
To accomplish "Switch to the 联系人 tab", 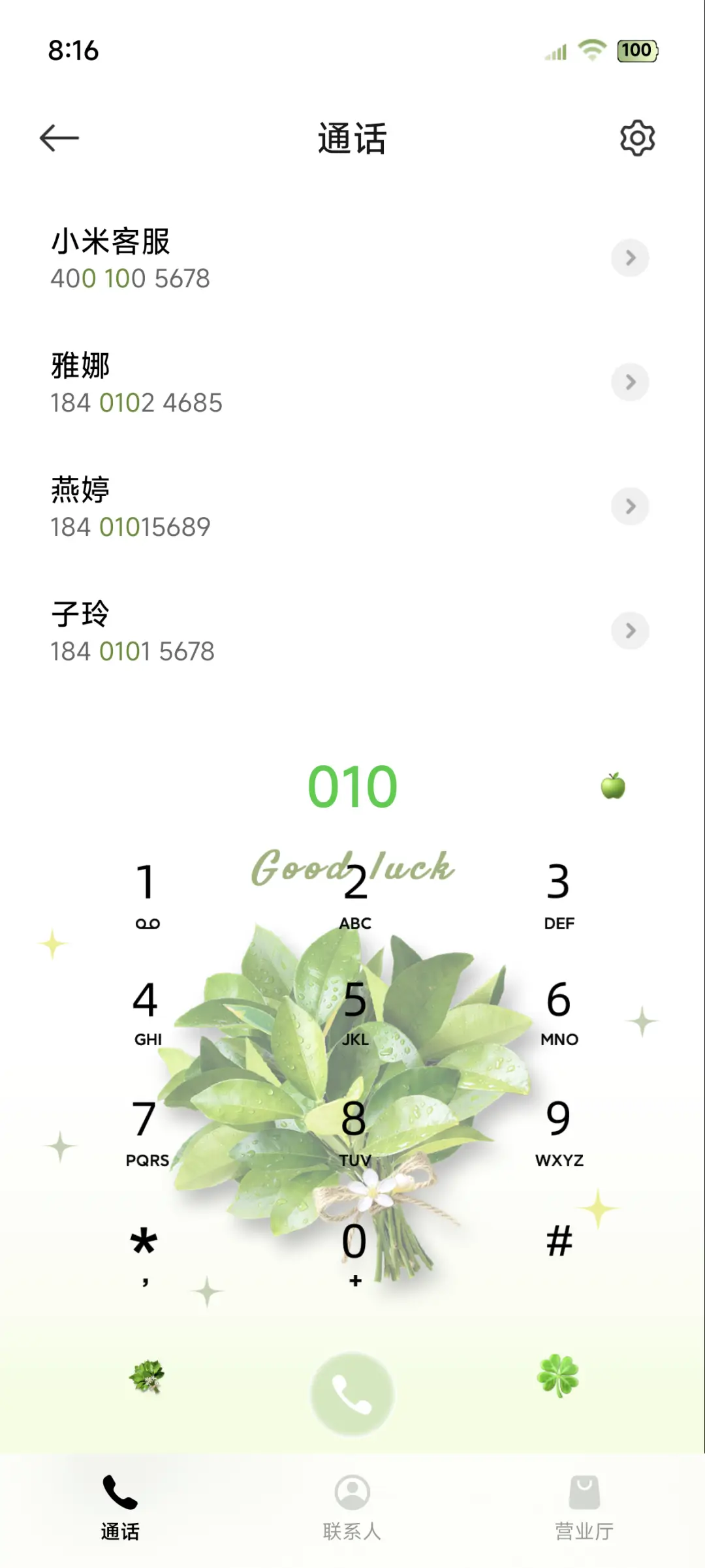I will [x=351, y=1501].
